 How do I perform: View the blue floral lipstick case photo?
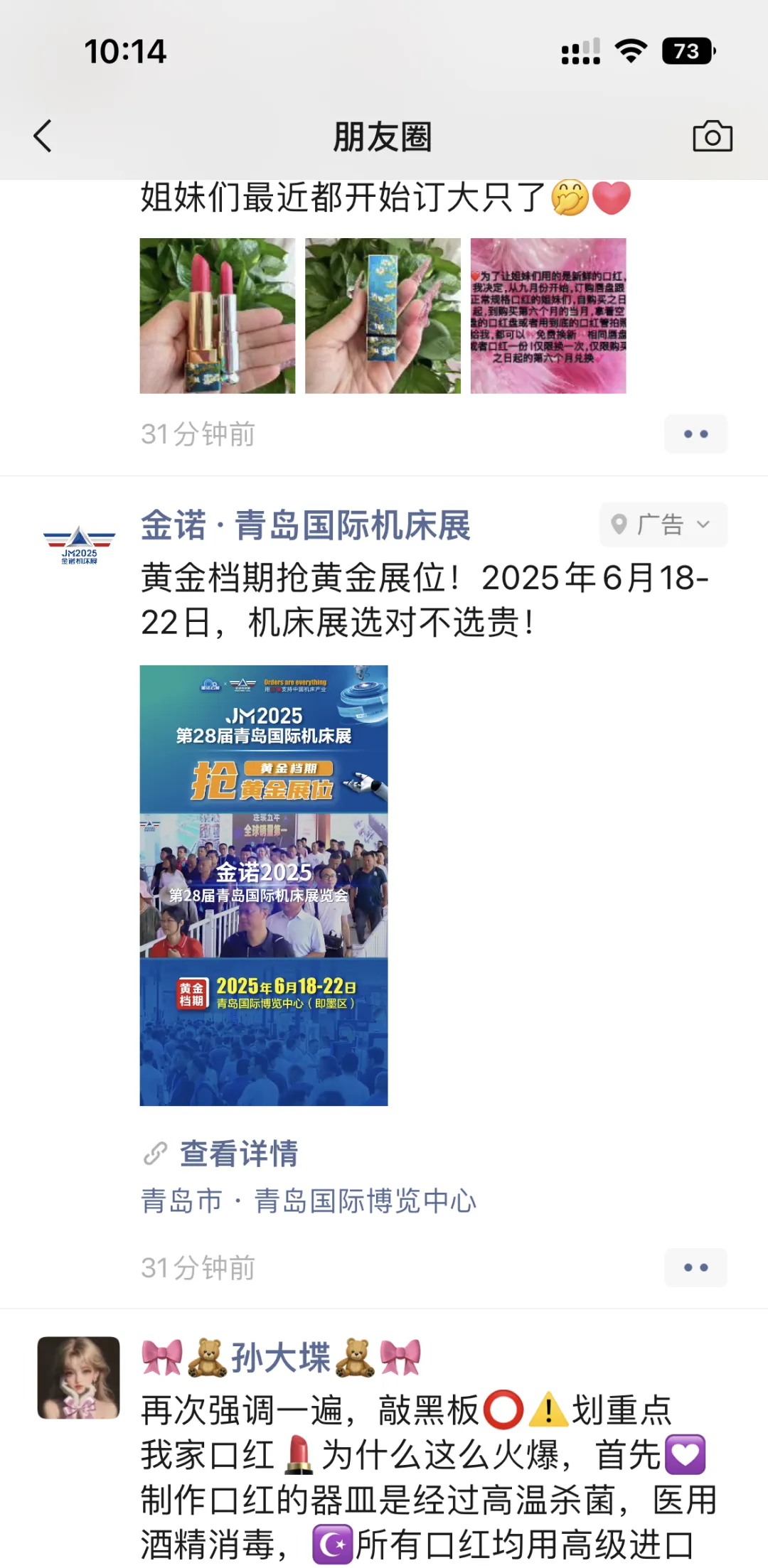point(383,316)
